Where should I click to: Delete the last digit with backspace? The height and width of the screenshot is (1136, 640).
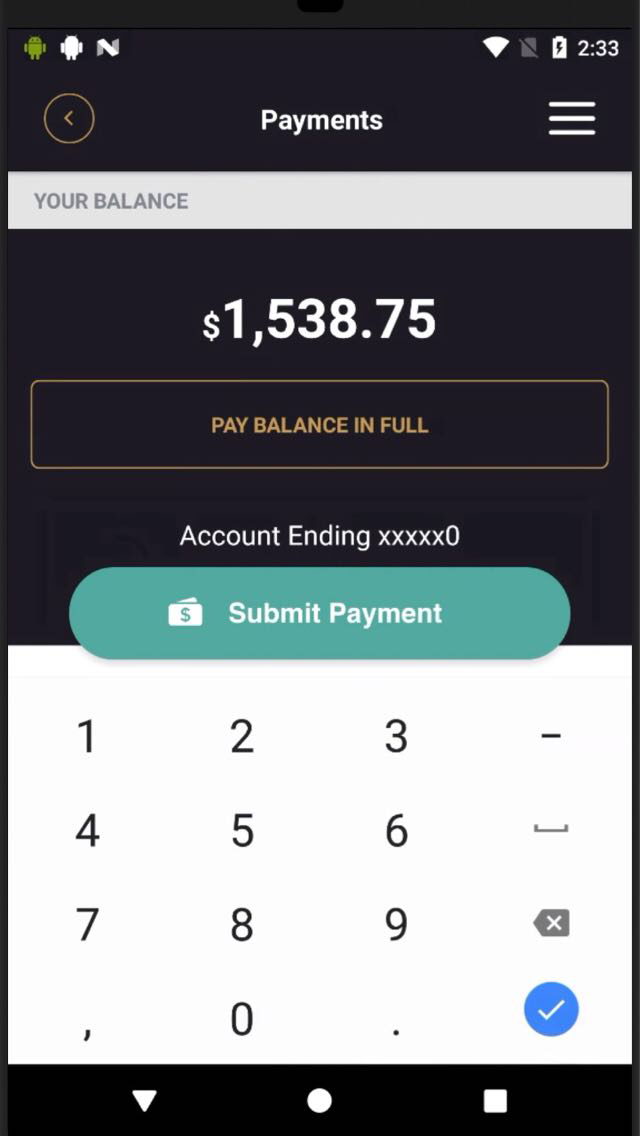pos(551,923)
